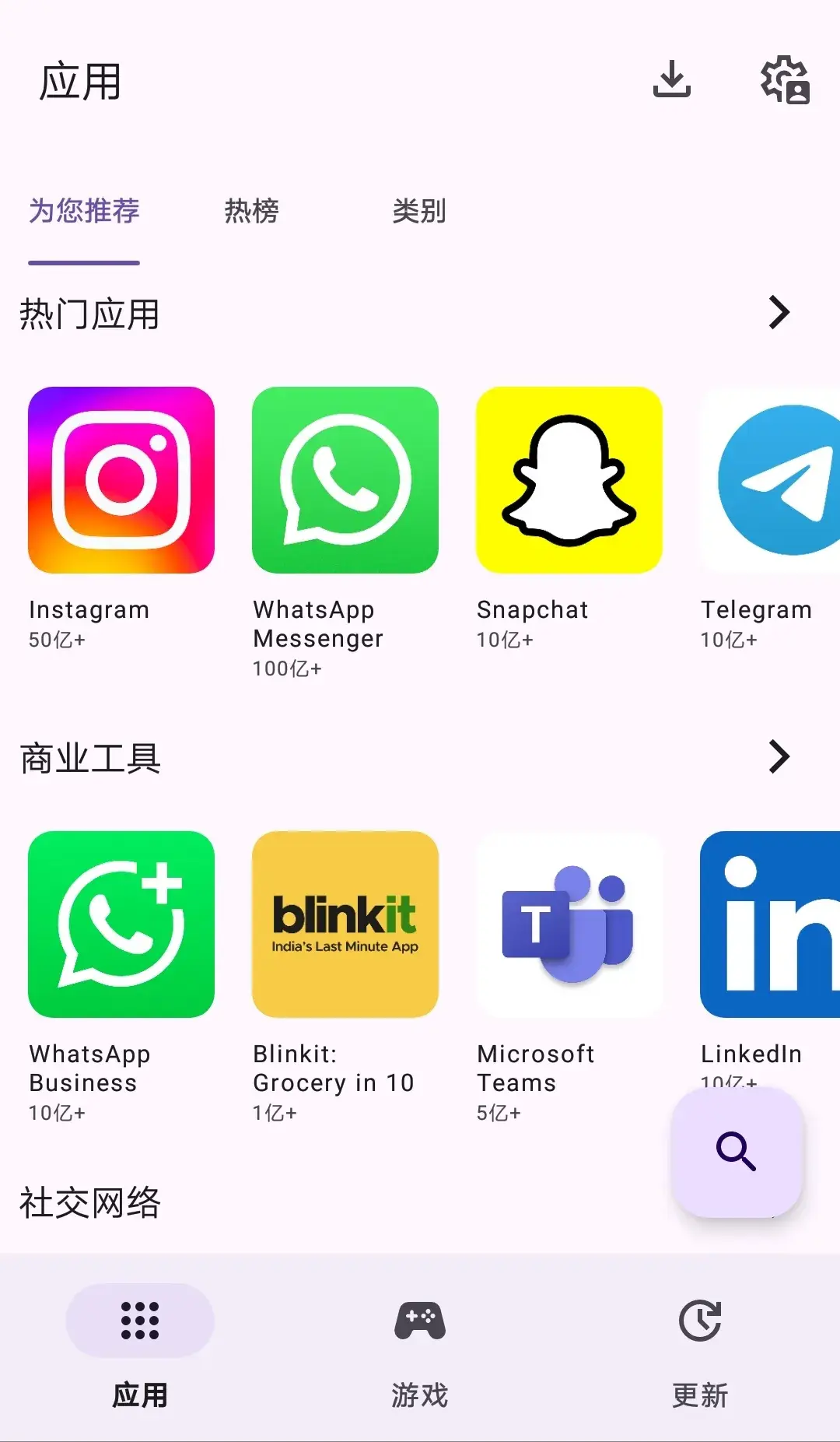
Task: Expand the 热门应用 section arrow
Action: [779, 313]
